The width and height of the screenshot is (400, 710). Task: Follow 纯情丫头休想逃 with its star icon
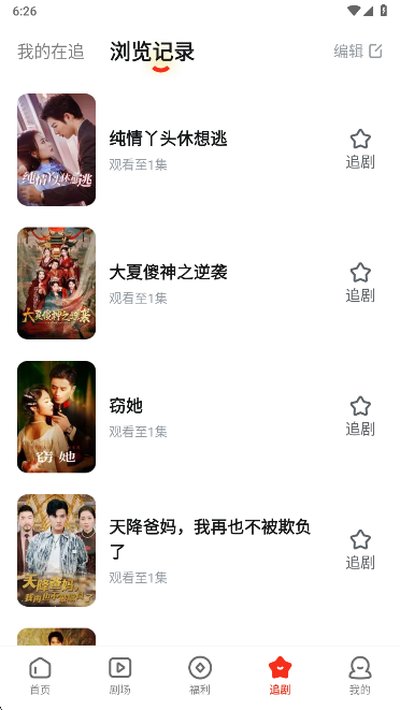(x=360, y=149)
